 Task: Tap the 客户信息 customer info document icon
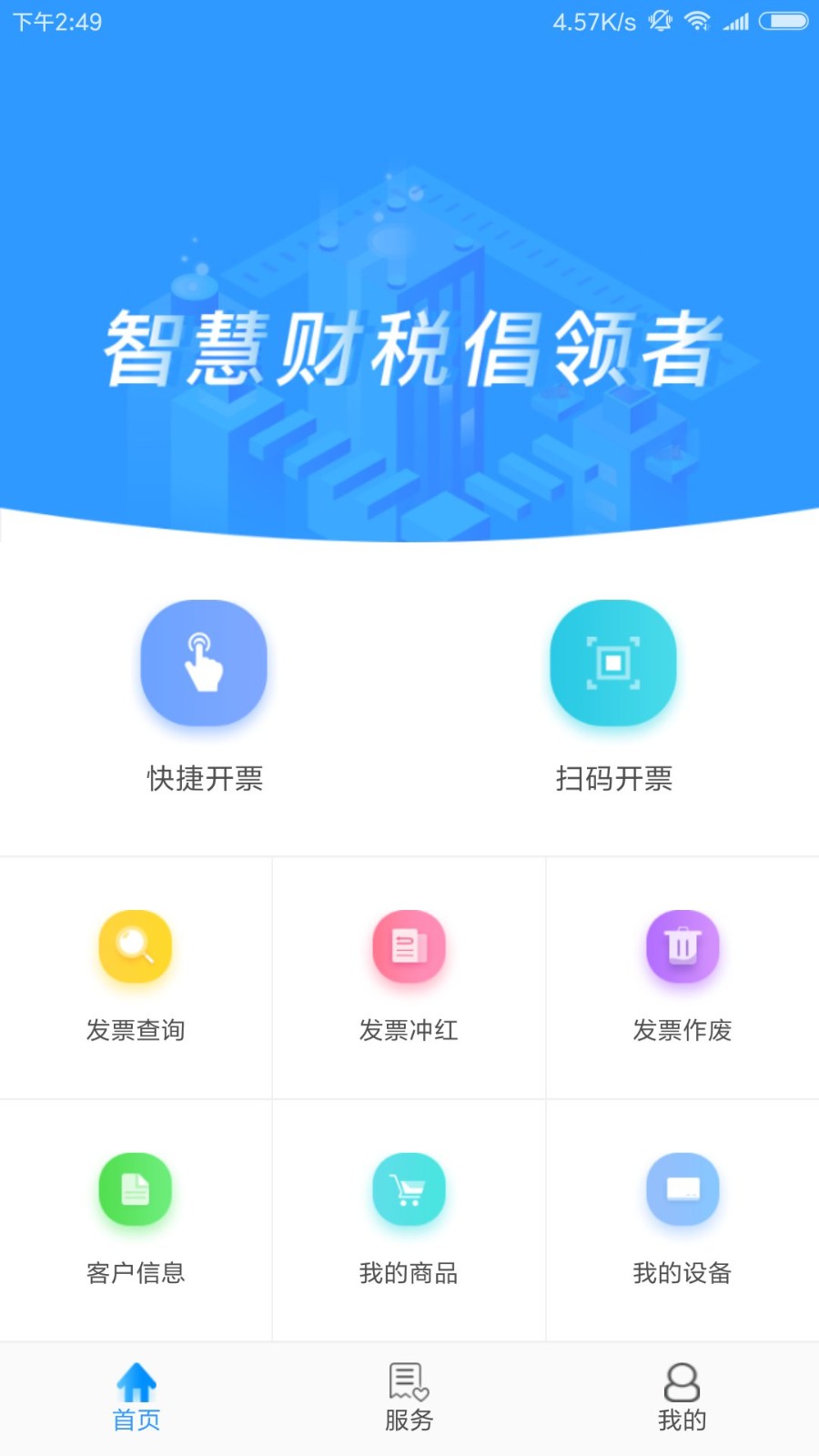click(135, 1188)
